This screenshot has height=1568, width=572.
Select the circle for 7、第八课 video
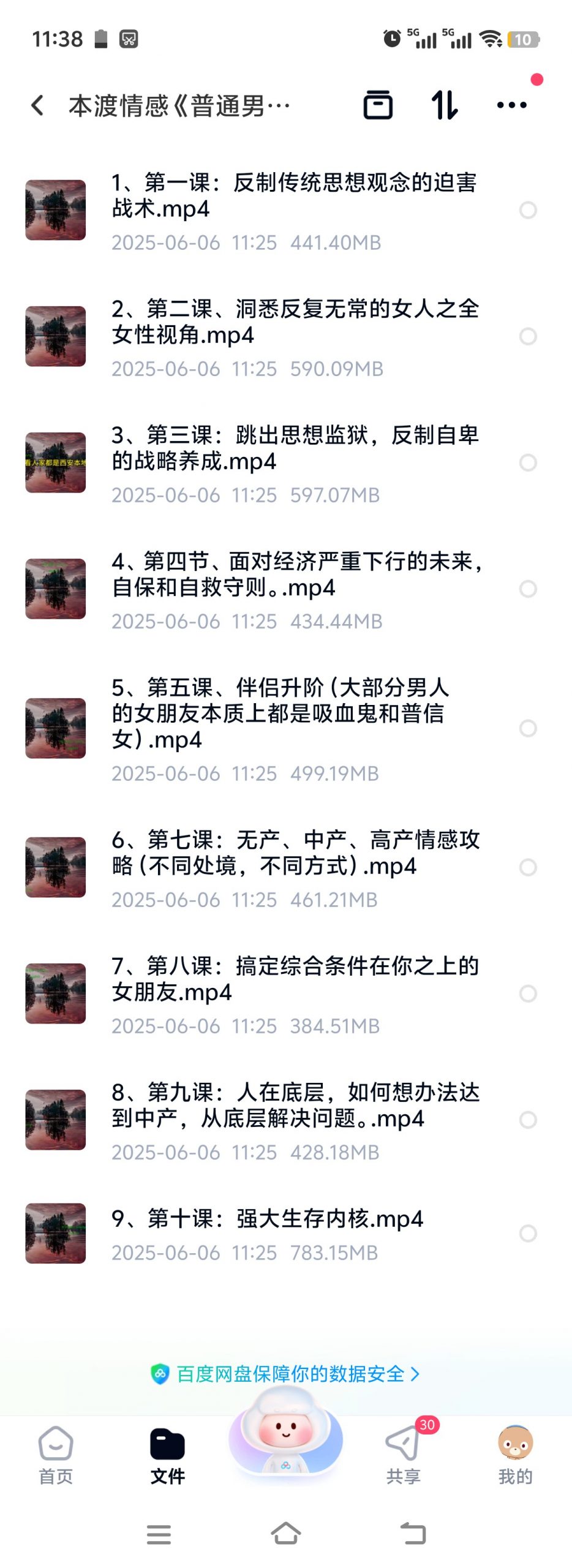pos(527,993)
